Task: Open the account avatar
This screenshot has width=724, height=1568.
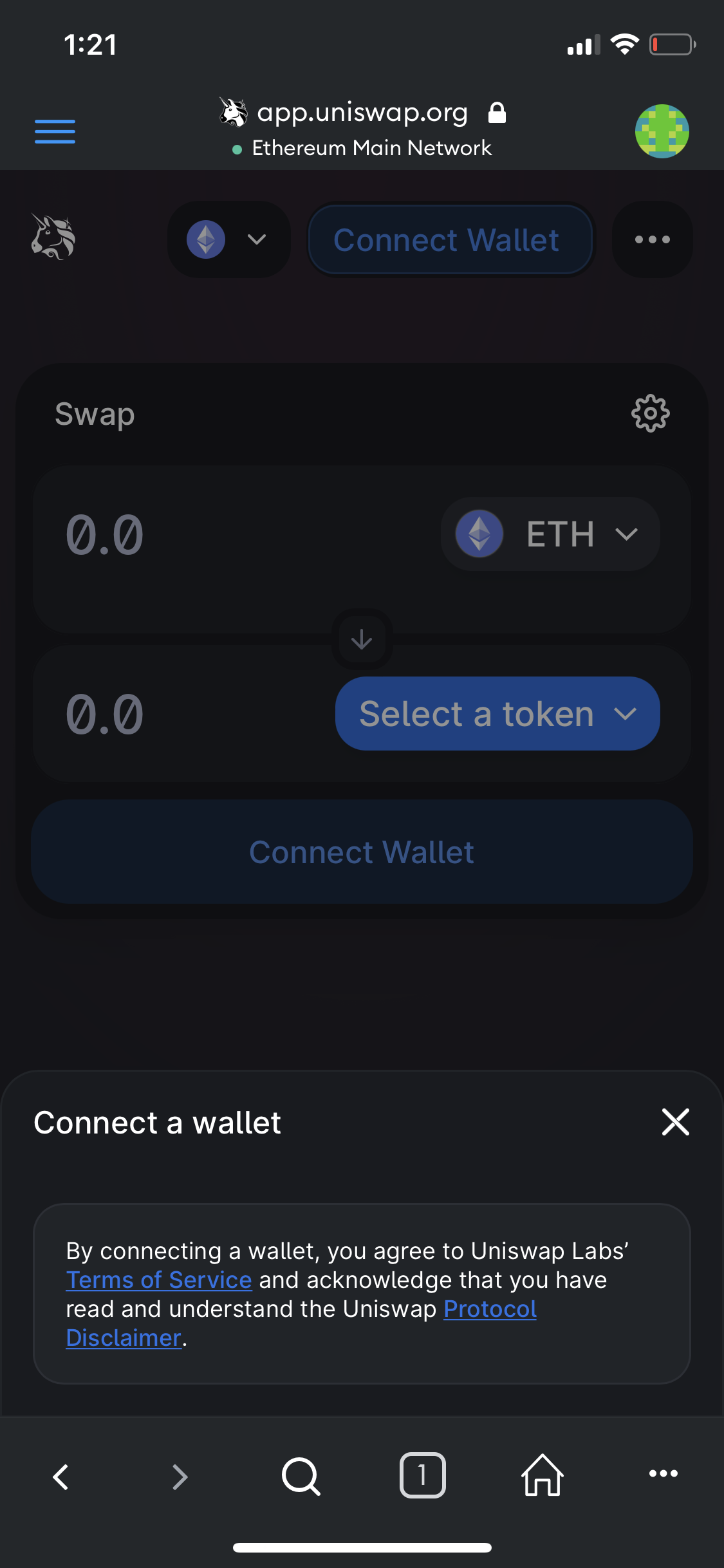Action: pyautogui.click(x=662, y=131)
